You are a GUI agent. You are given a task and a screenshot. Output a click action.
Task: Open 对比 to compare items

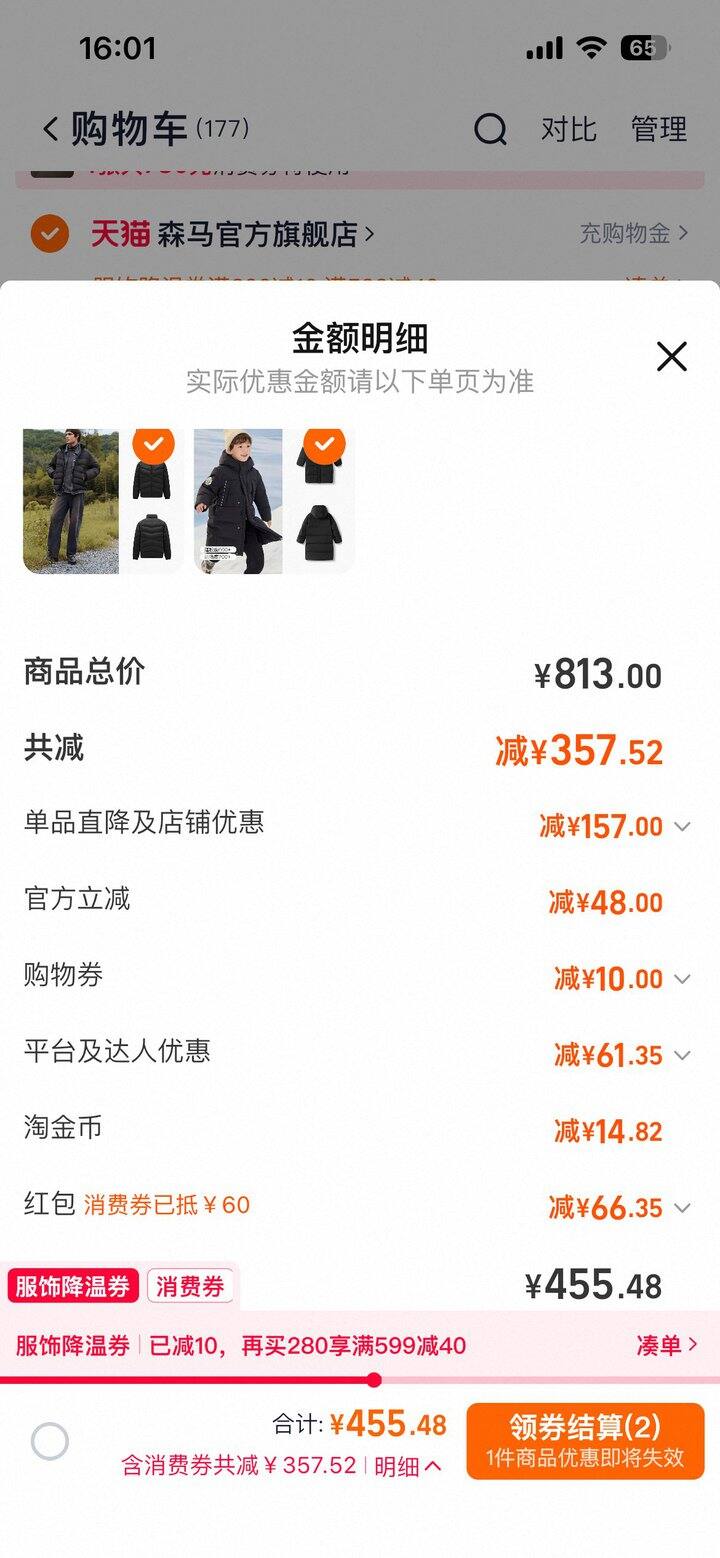[x=568, y=129]
